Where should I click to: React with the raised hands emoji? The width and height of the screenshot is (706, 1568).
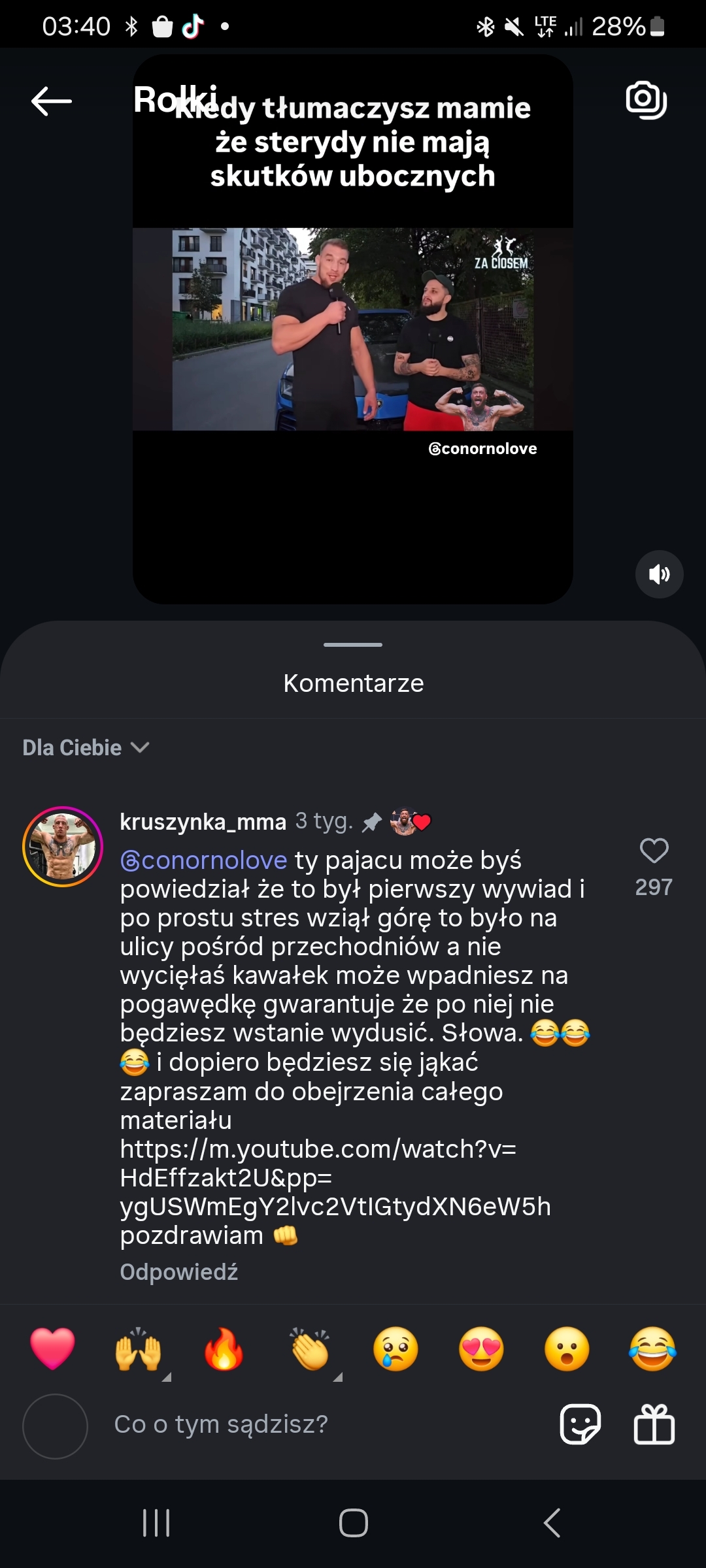click(x=138, y=1348)
